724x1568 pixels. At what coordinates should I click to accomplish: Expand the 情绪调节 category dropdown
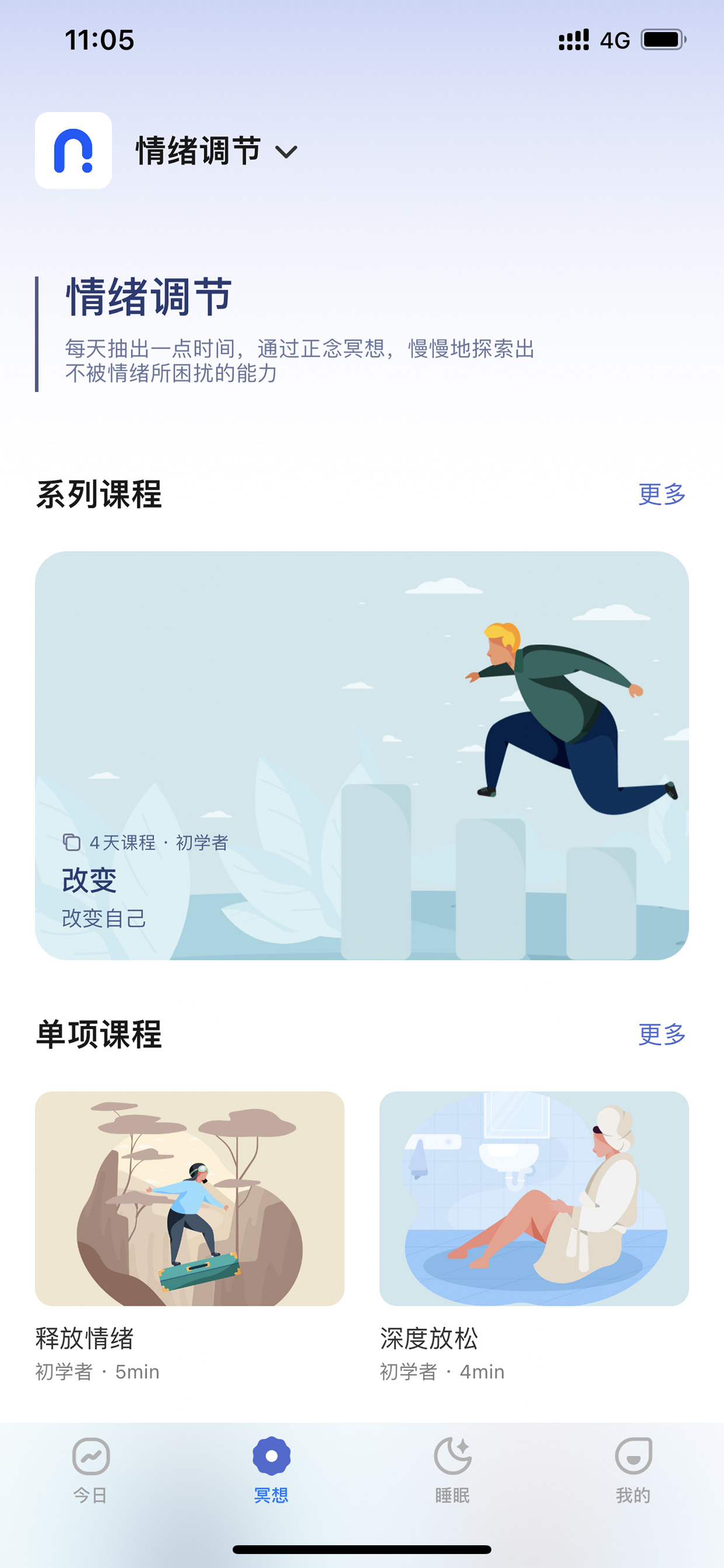pyautogui.click(x=217, y=151)
